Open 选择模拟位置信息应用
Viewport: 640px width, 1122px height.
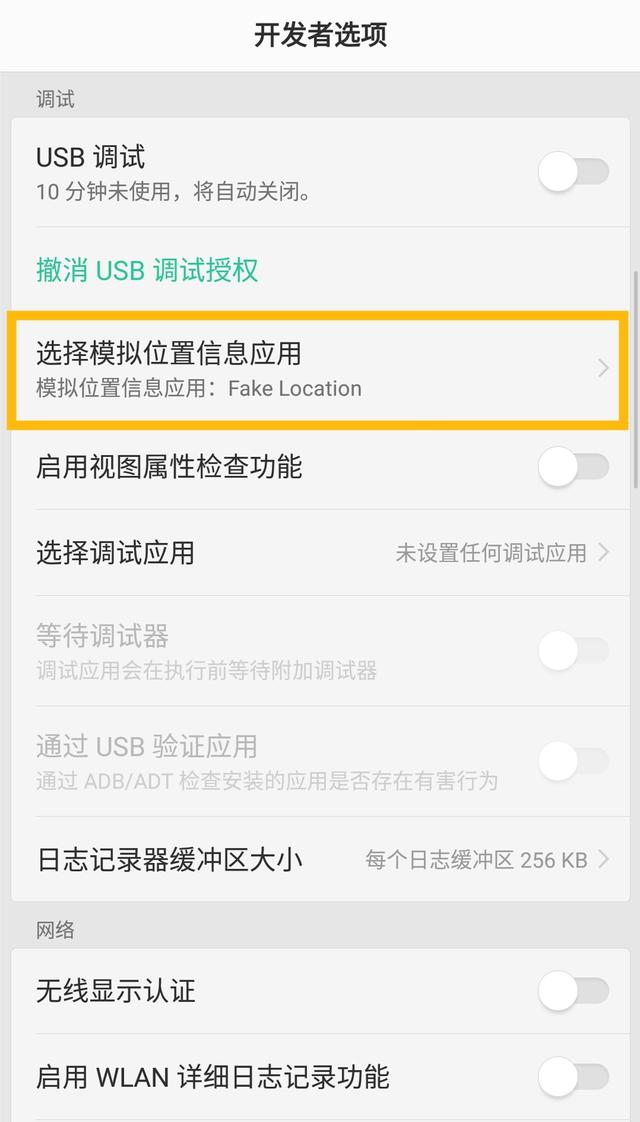(x=318, y=369)
